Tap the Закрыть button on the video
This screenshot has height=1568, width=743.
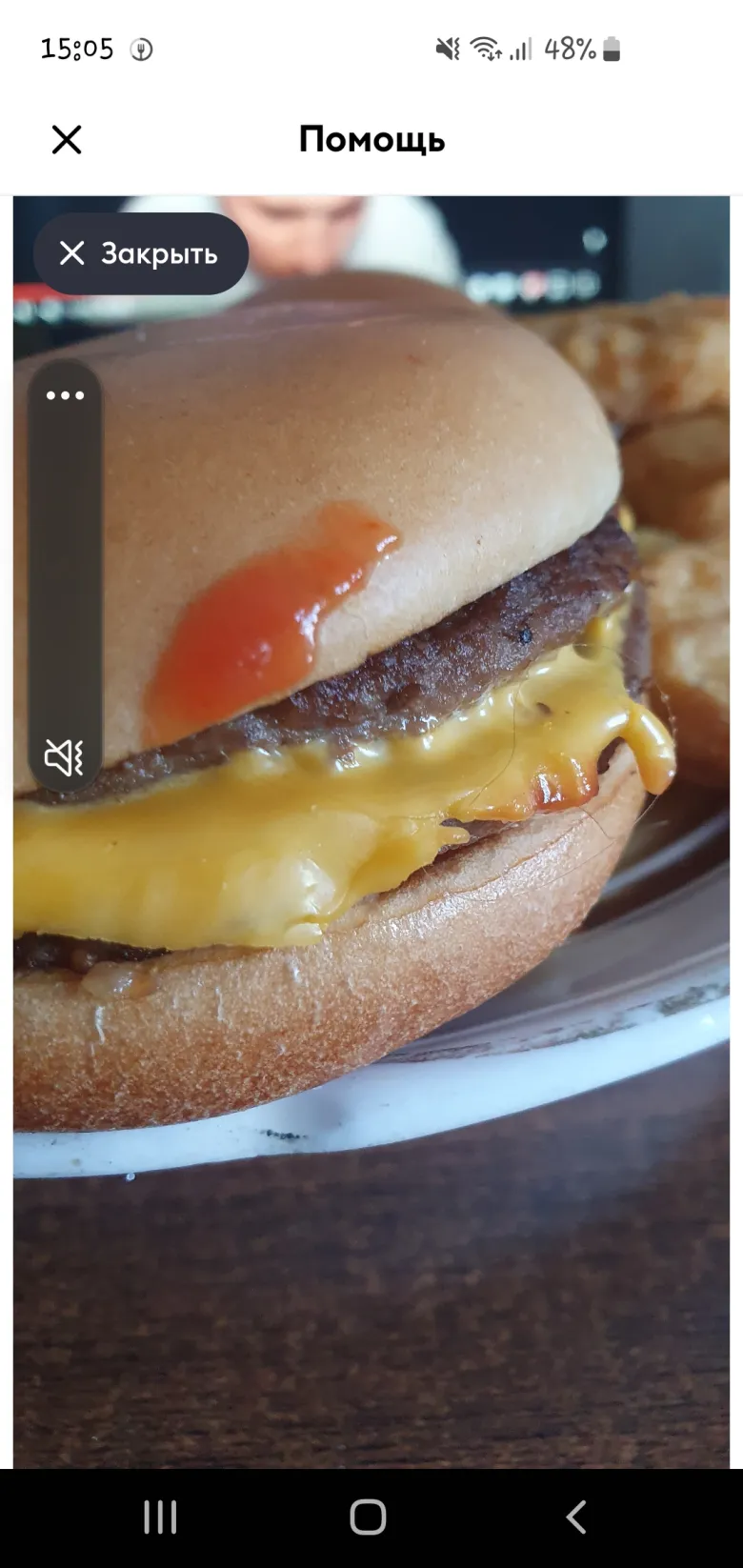point(141,253)
